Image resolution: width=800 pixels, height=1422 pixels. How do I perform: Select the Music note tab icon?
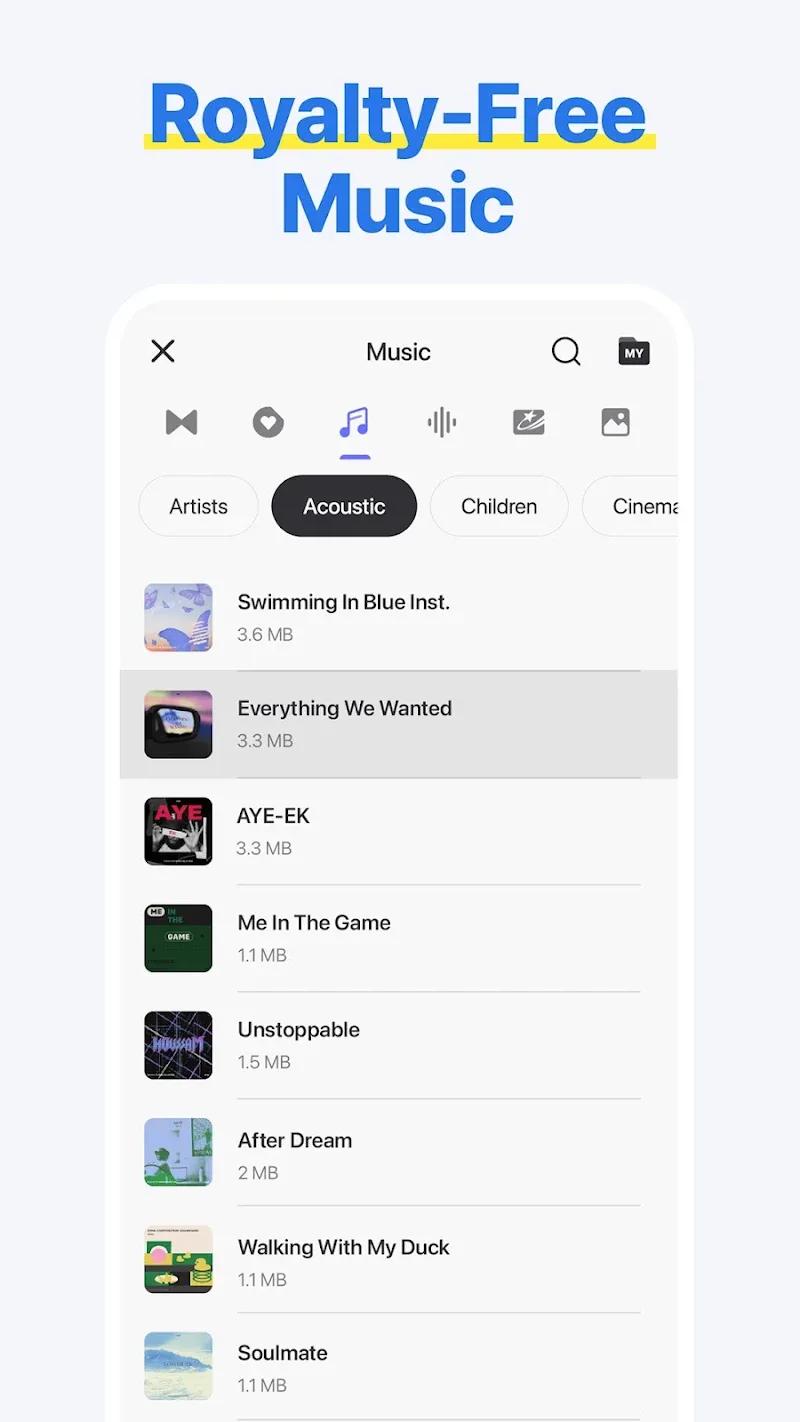tap(354, 422)
